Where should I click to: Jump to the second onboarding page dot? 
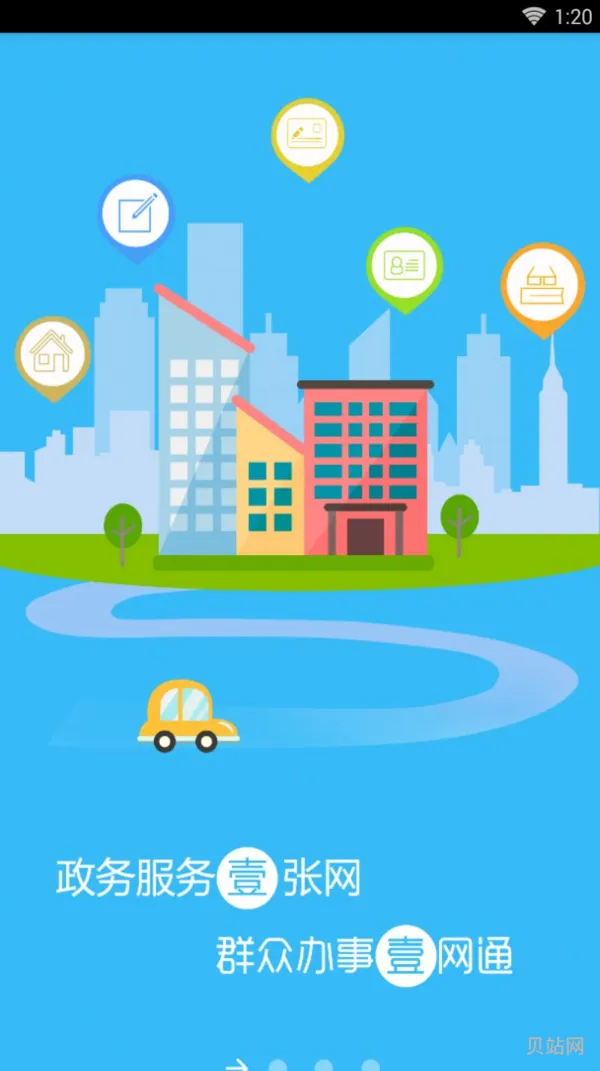(x=278, y=1065)
